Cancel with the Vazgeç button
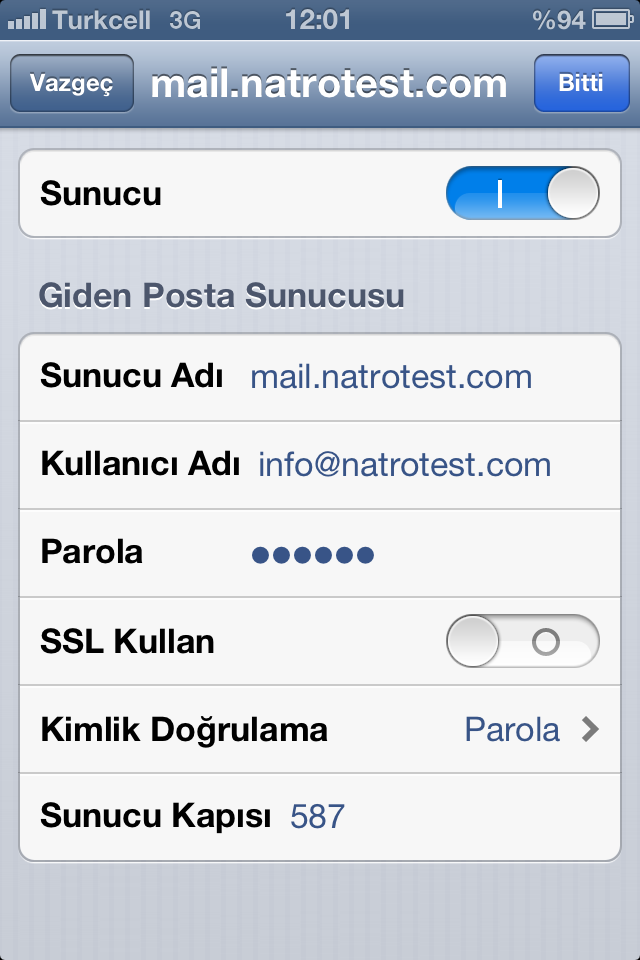This screenshot has width=640, height=960. point(71,83)
